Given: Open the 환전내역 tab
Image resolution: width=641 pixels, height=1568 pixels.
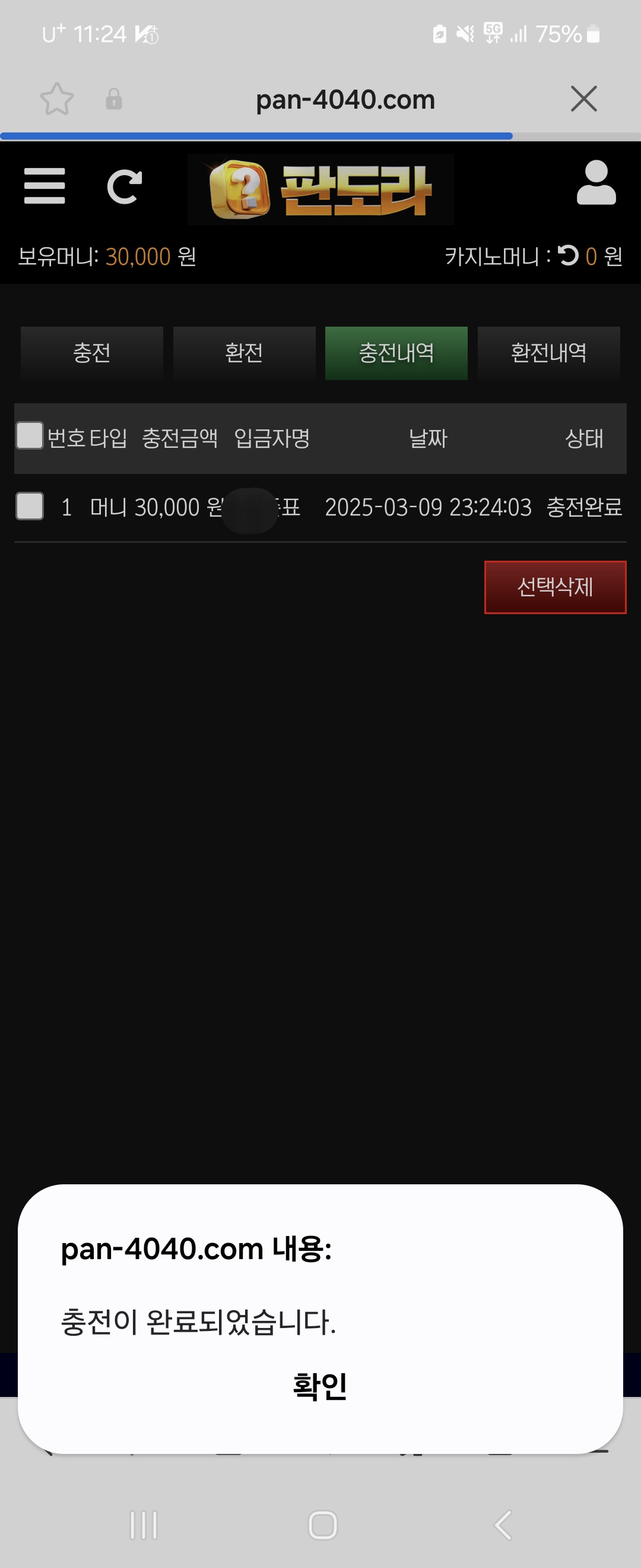Looking at the screenshot, I should tap(548, 353).
